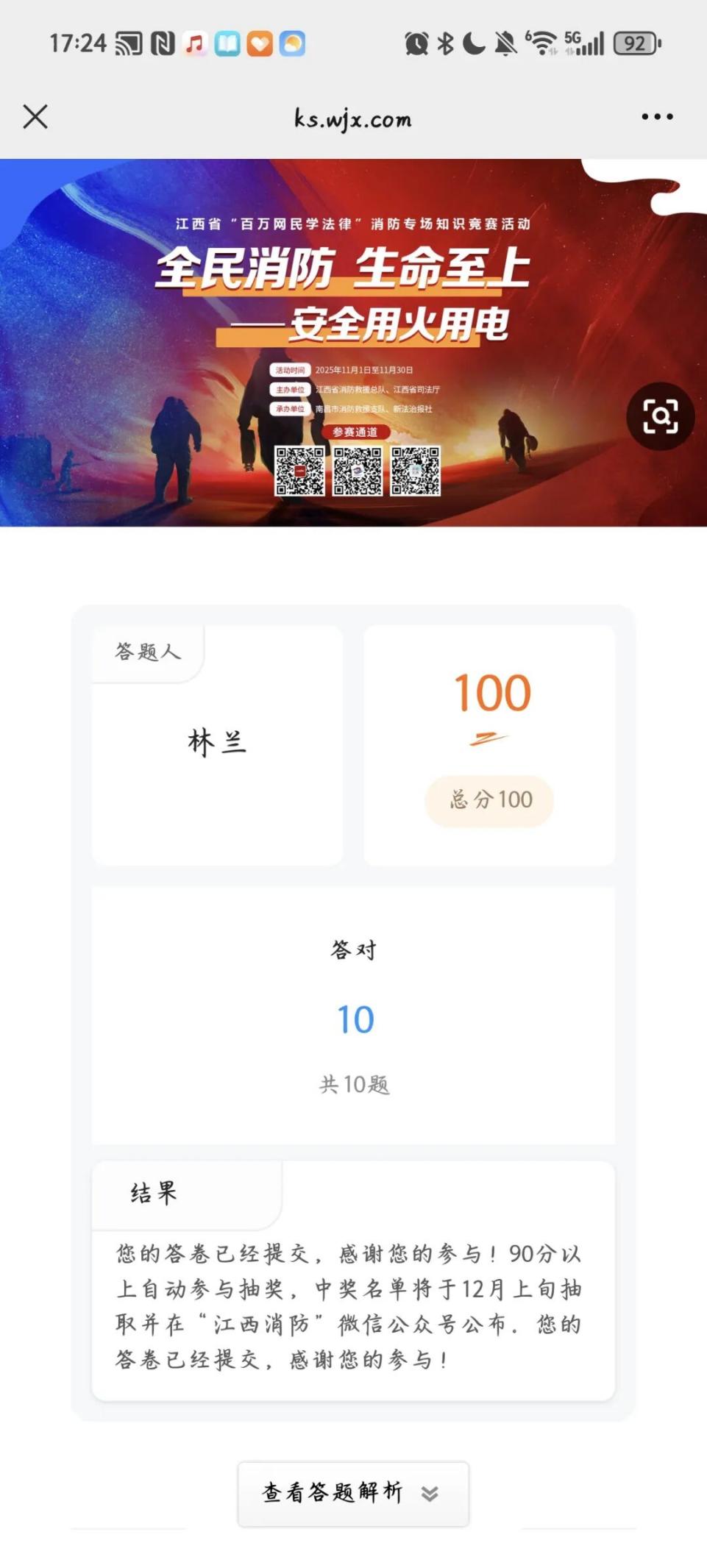707x1568 pixels.
Task: Tap the image scan icon on banner
Action: [660, 417]
